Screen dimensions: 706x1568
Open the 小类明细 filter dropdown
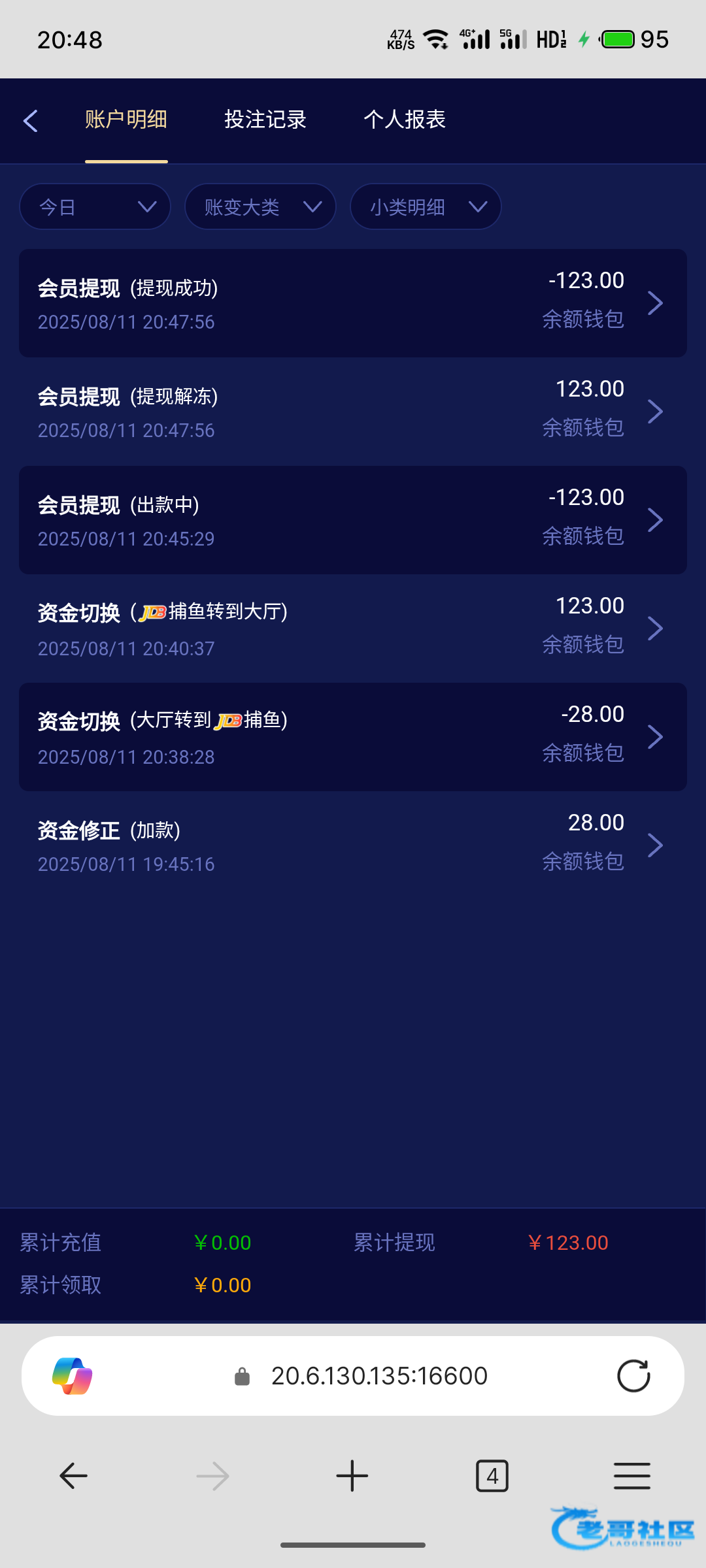coord(426,206)
